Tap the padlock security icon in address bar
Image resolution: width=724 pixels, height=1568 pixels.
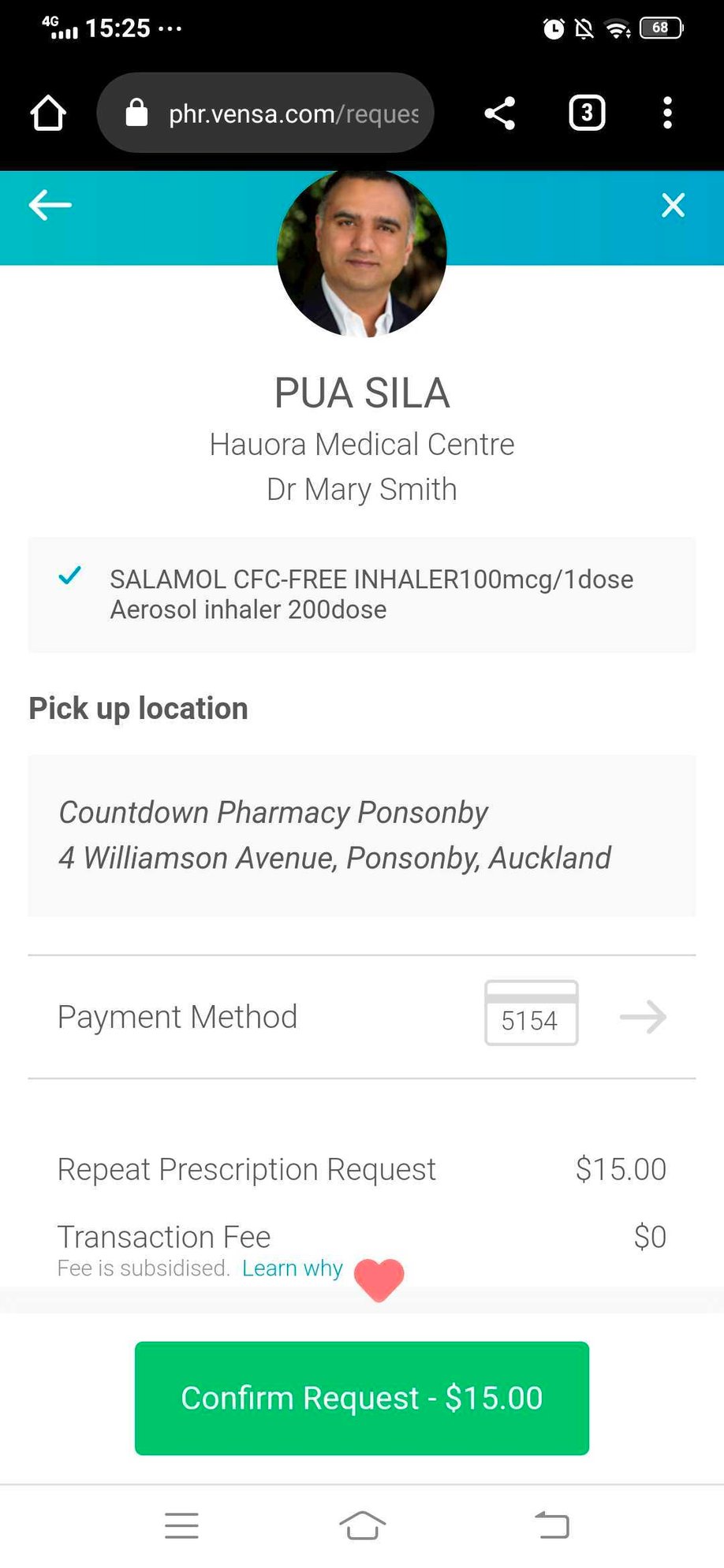(x=136, y=112)
